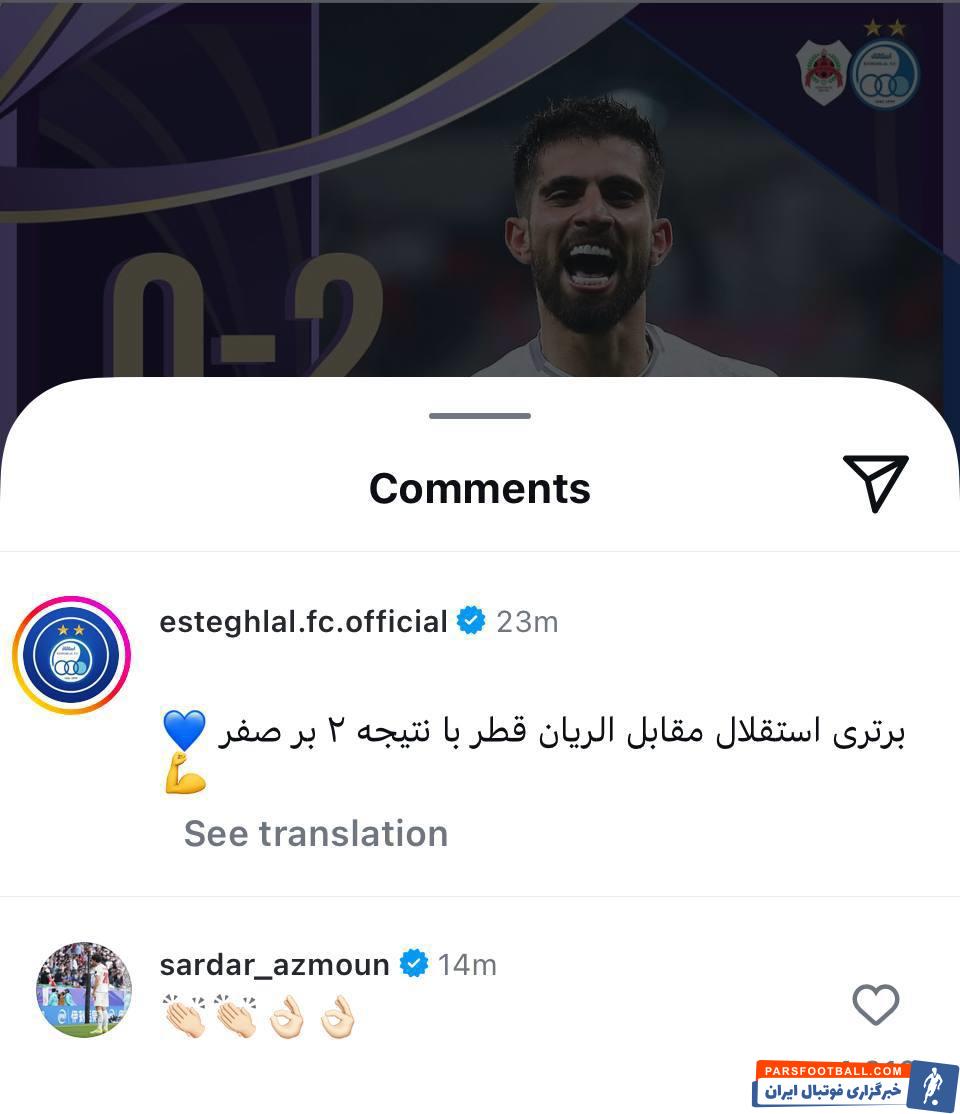Tap the verified badge beside sardar_azmoun
The height and width of the screenshot is (1114, 960).
tap(412, 965)
